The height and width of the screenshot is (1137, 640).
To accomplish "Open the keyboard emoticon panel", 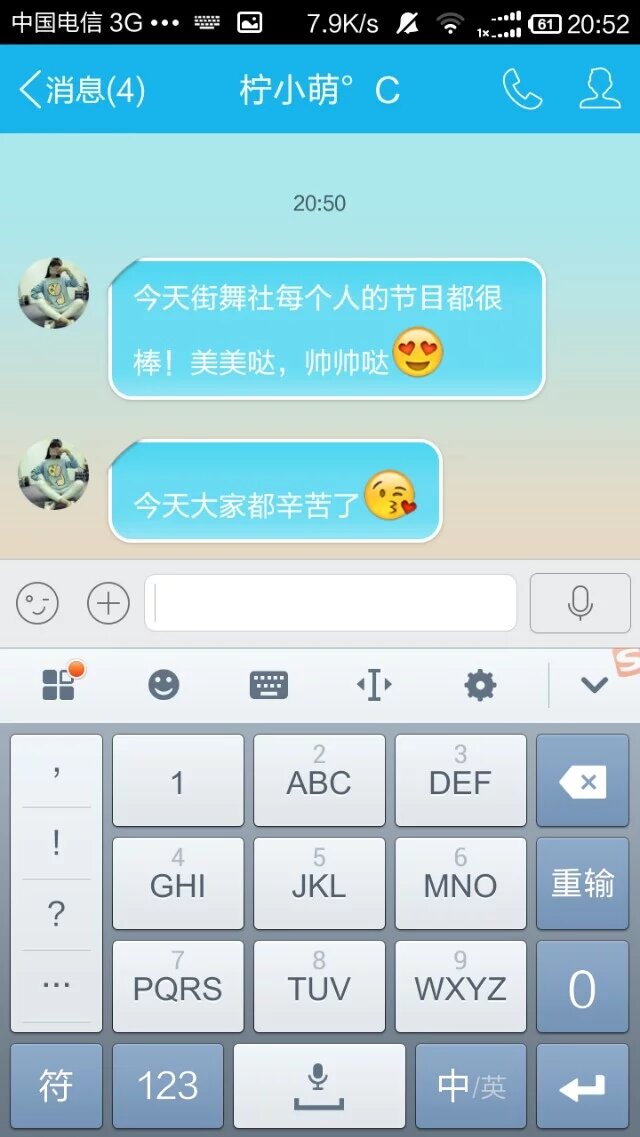I will click(164, 685).
